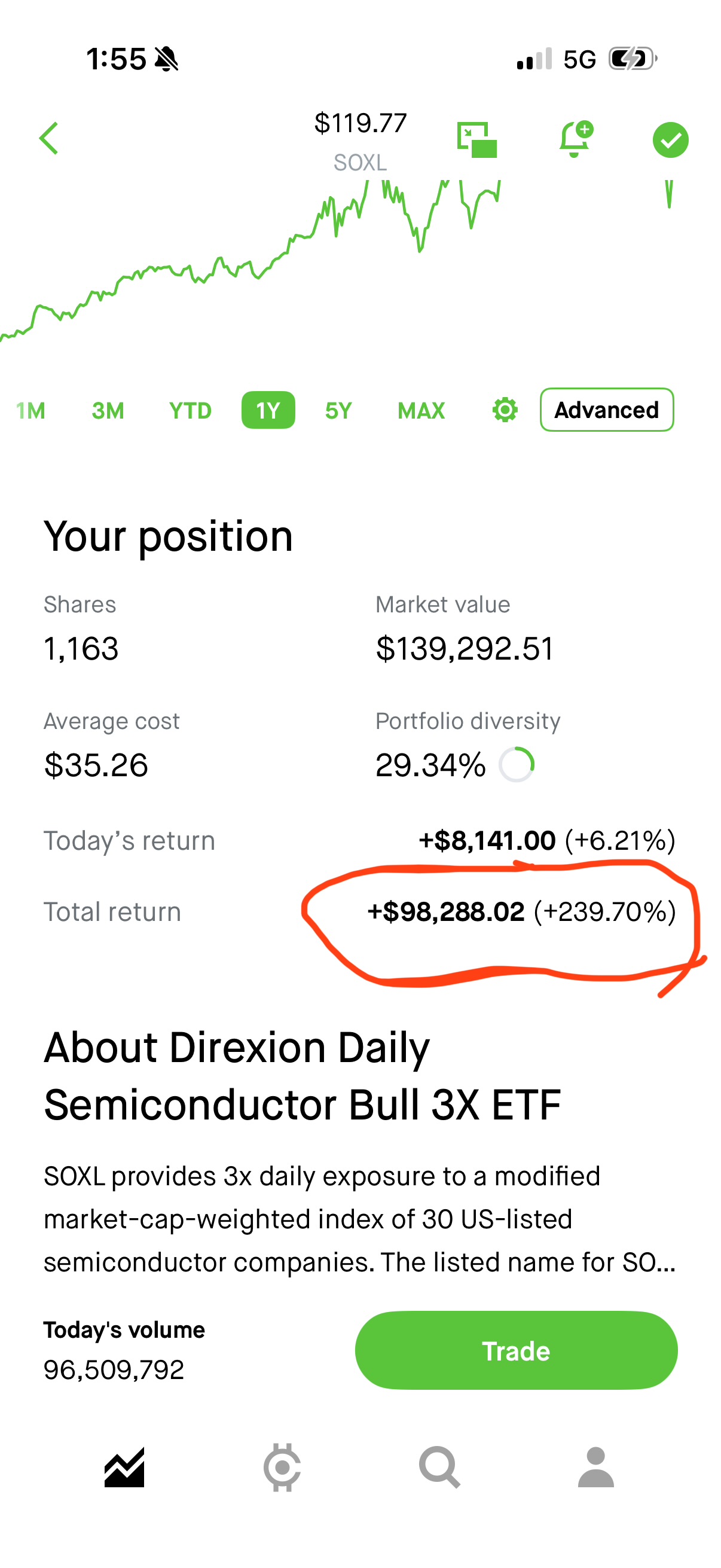
Task: Open the picture-in-picture chart icon
Action: pos(477,139)
